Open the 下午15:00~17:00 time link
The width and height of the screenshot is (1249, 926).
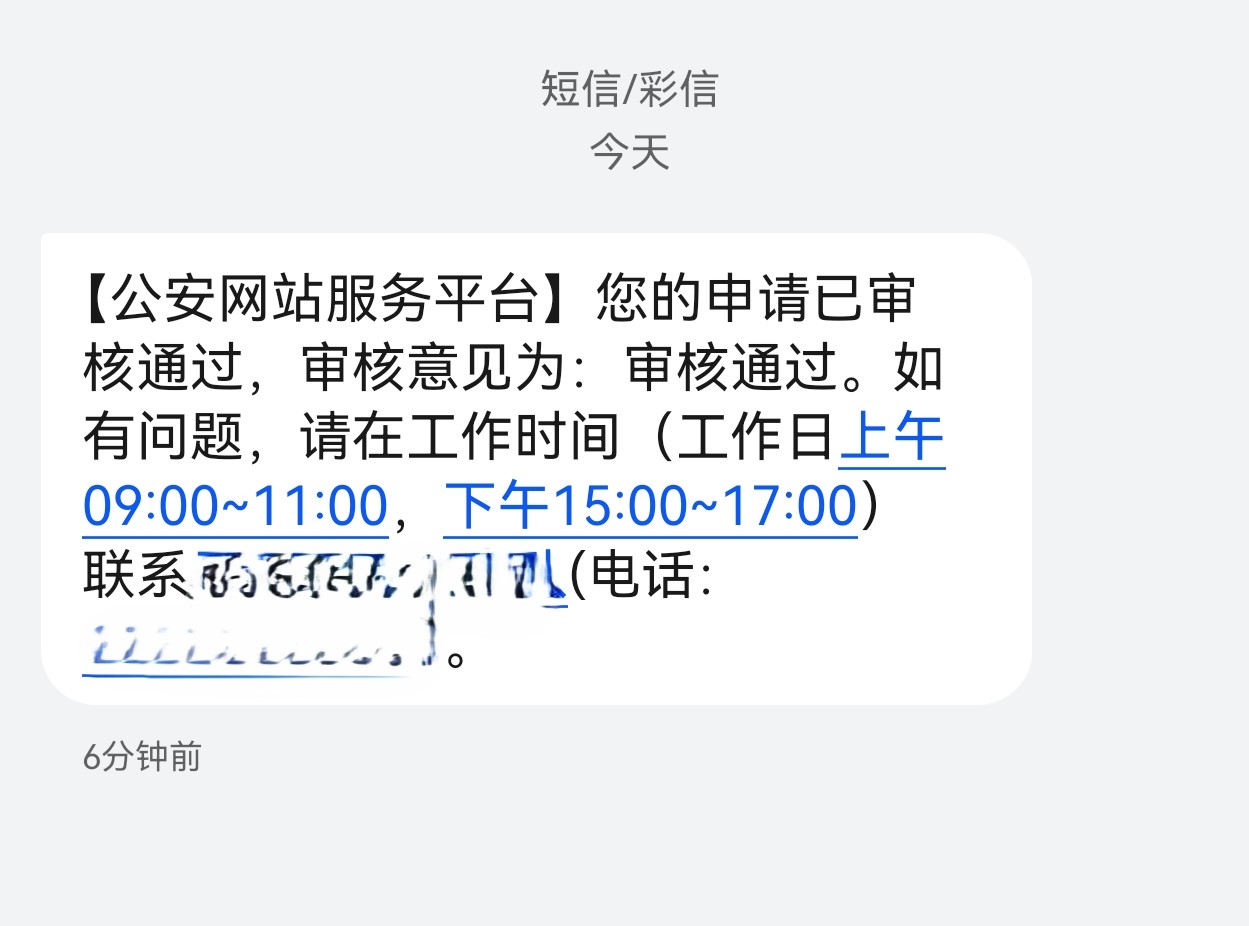650,505
